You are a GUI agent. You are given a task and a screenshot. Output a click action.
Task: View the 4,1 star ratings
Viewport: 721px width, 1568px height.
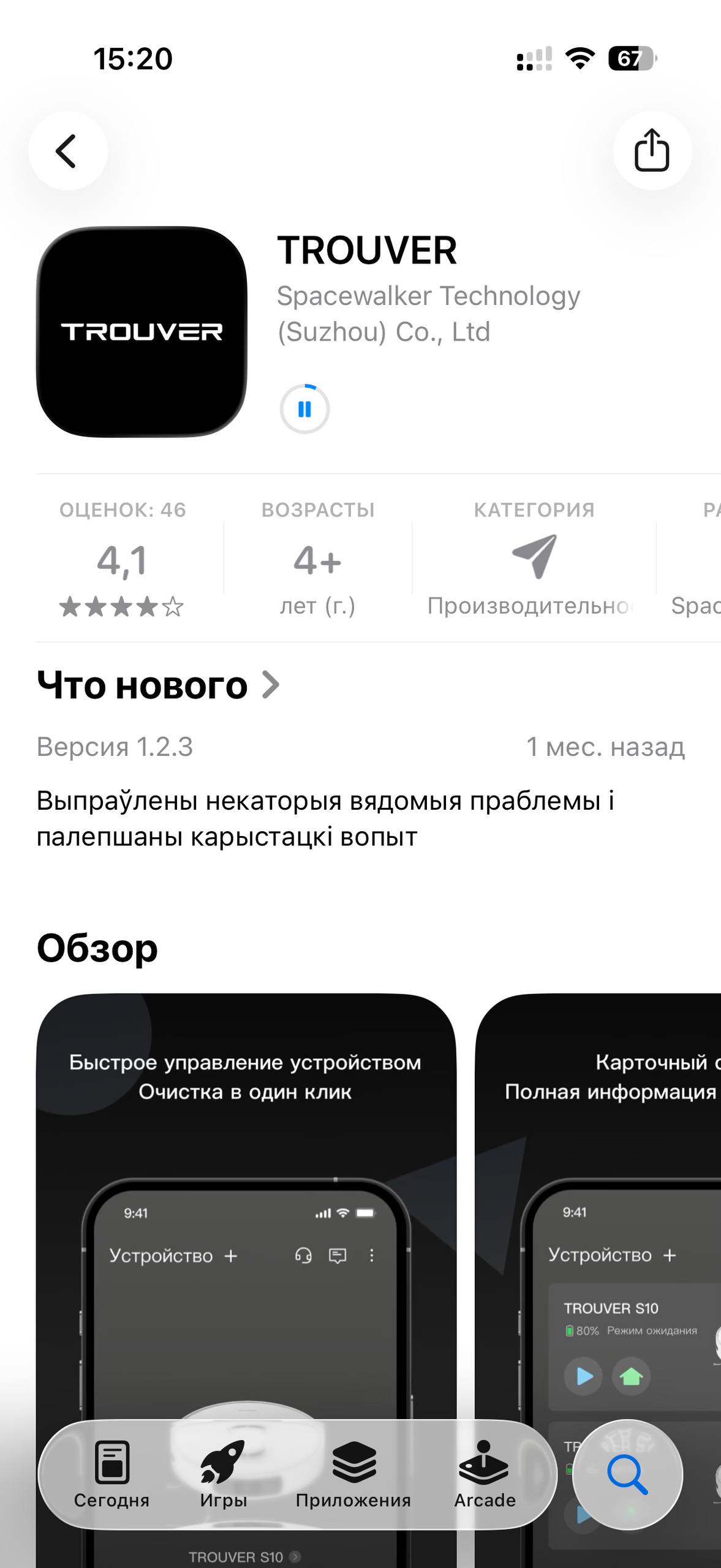point(123,560)
